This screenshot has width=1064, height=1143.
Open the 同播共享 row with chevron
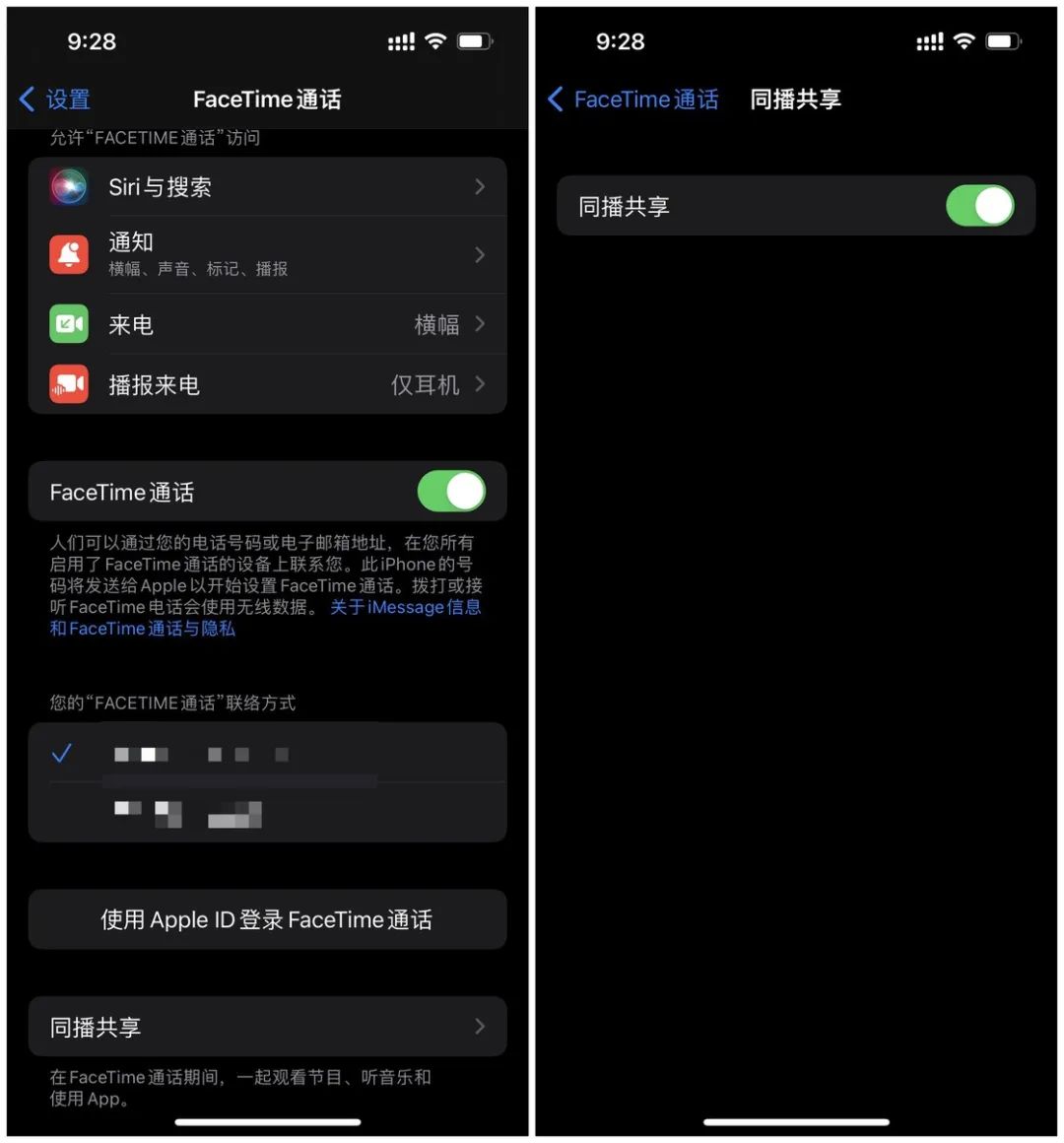point(267,1027)
